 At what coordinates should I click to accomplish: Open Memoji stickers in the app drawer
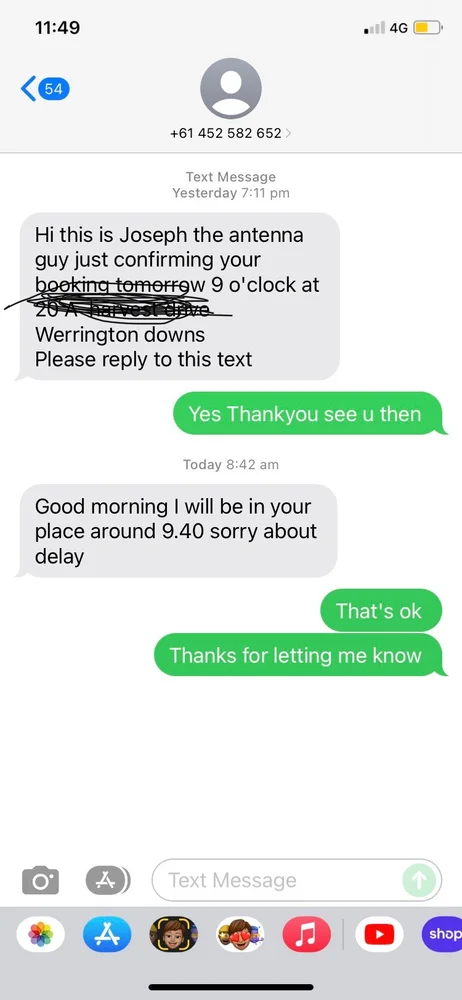(x=240, y=934)
